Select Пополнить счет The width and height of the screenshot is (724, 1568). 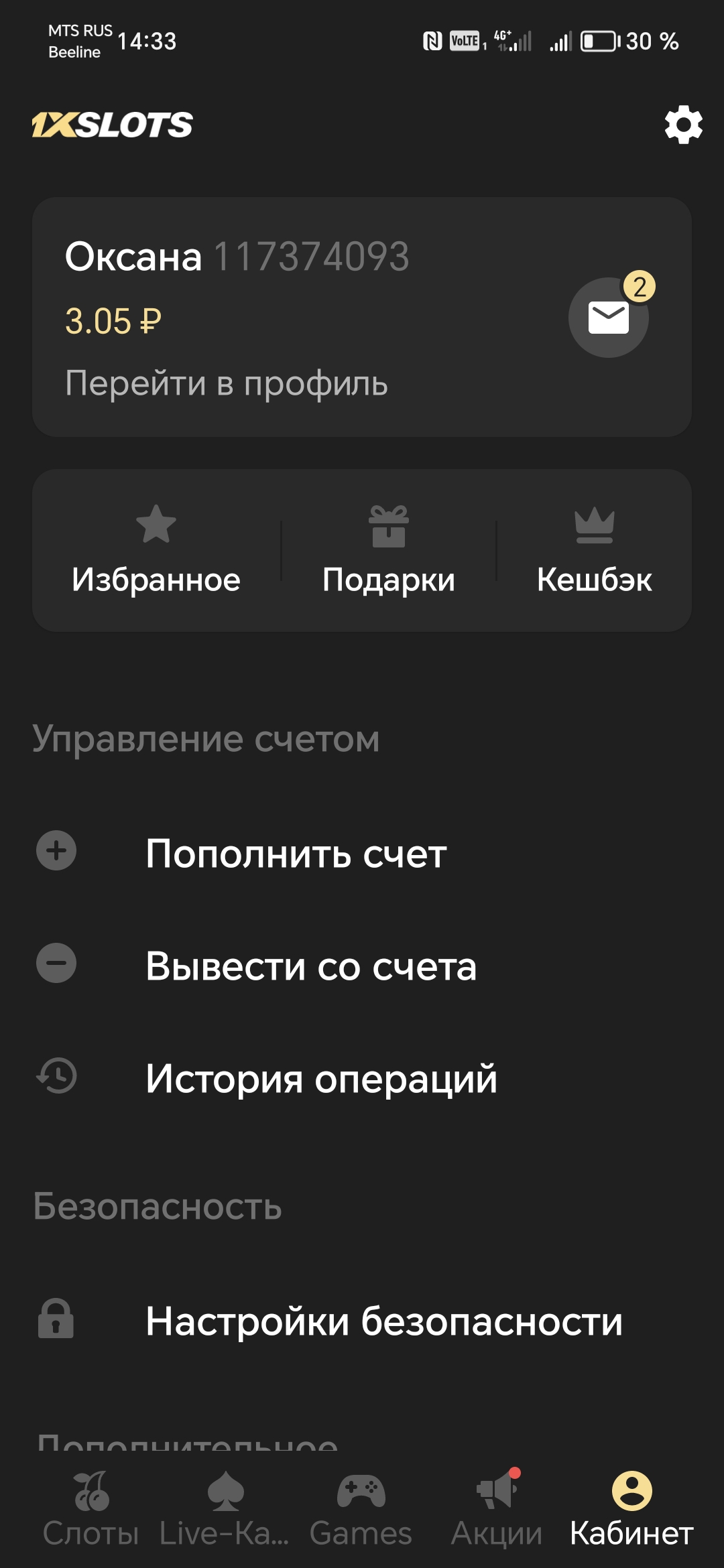click(296, 854)
